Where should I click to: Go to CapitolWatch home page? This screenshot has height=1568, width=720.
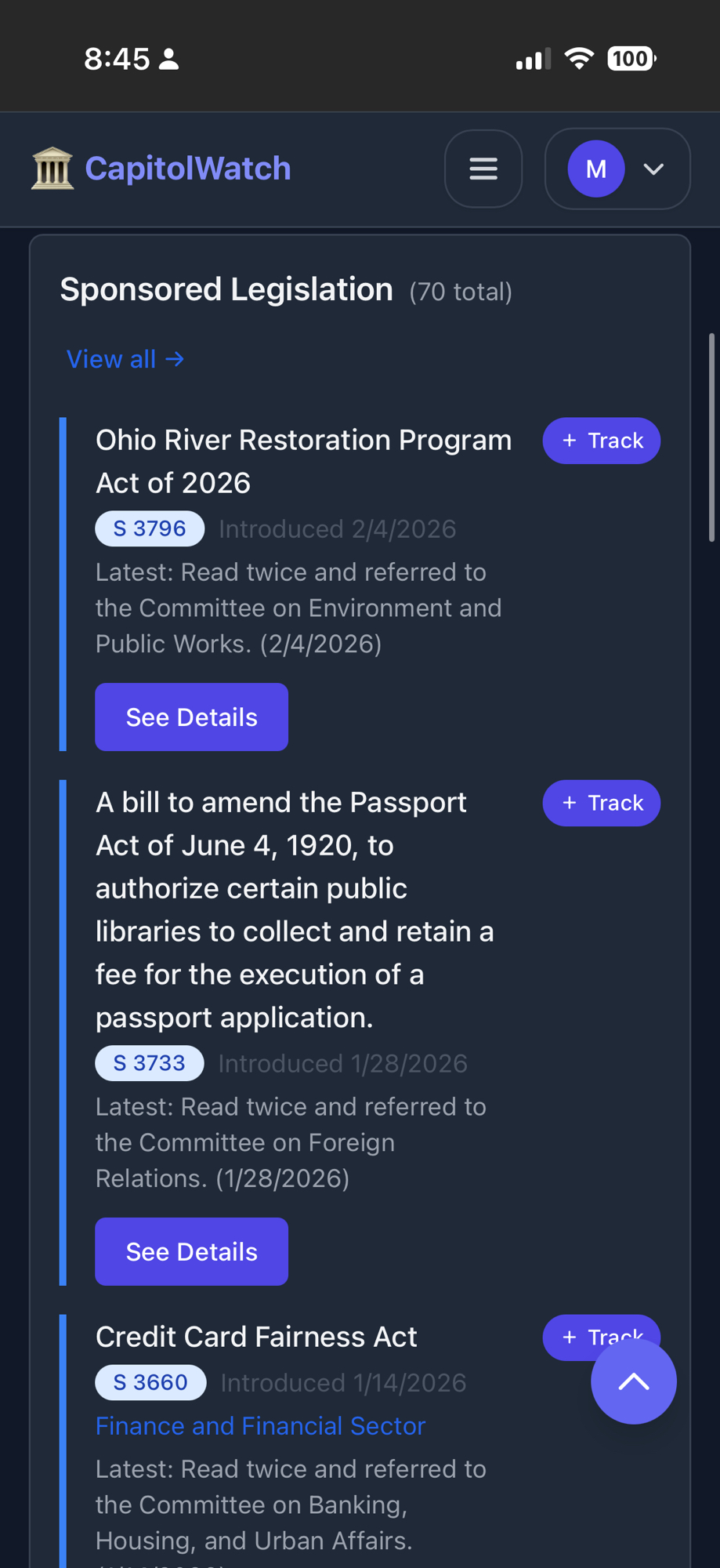(161, 169)
